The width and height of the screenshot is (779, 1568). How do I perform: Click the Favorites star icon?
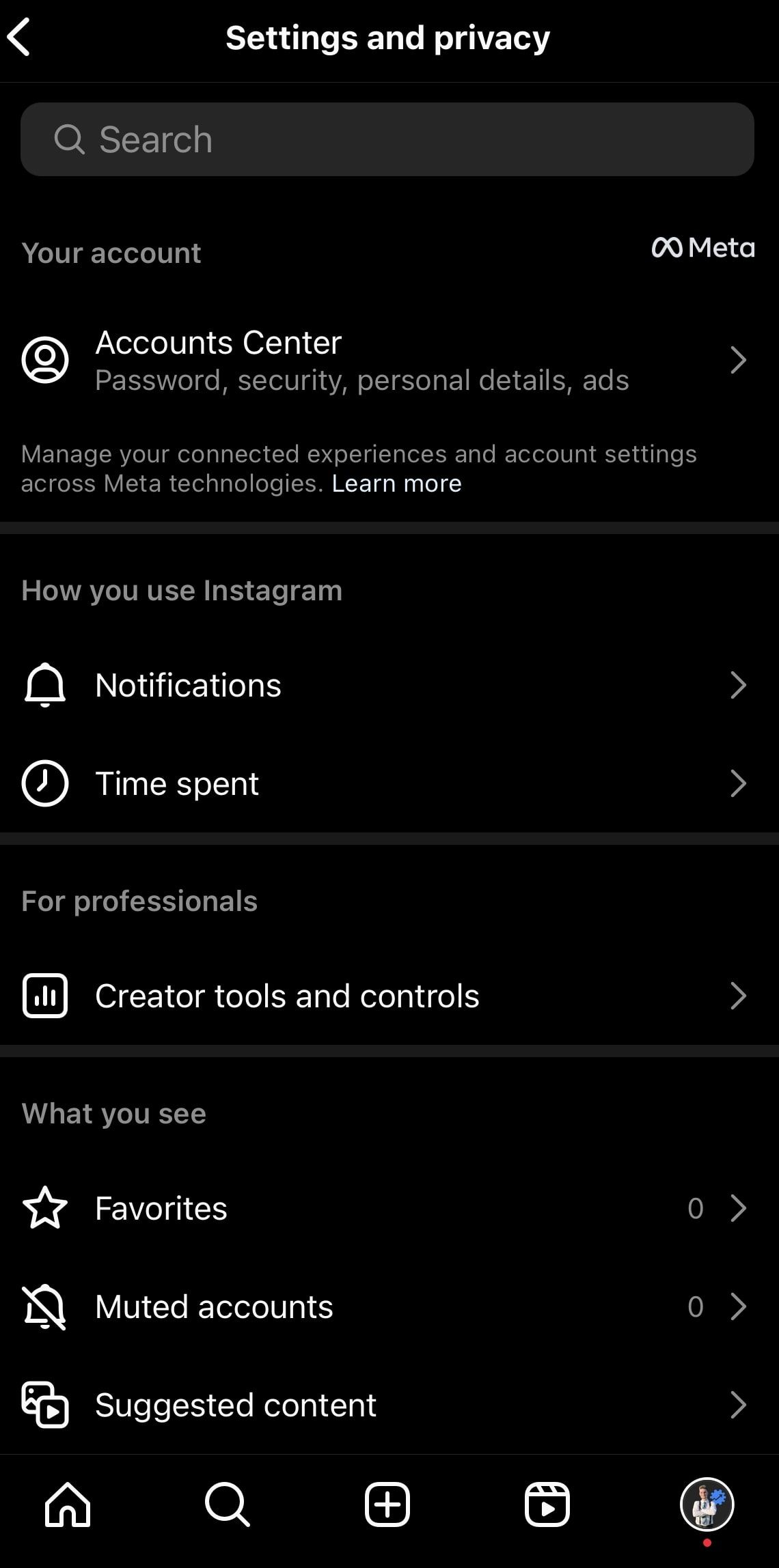[45, 1207]
